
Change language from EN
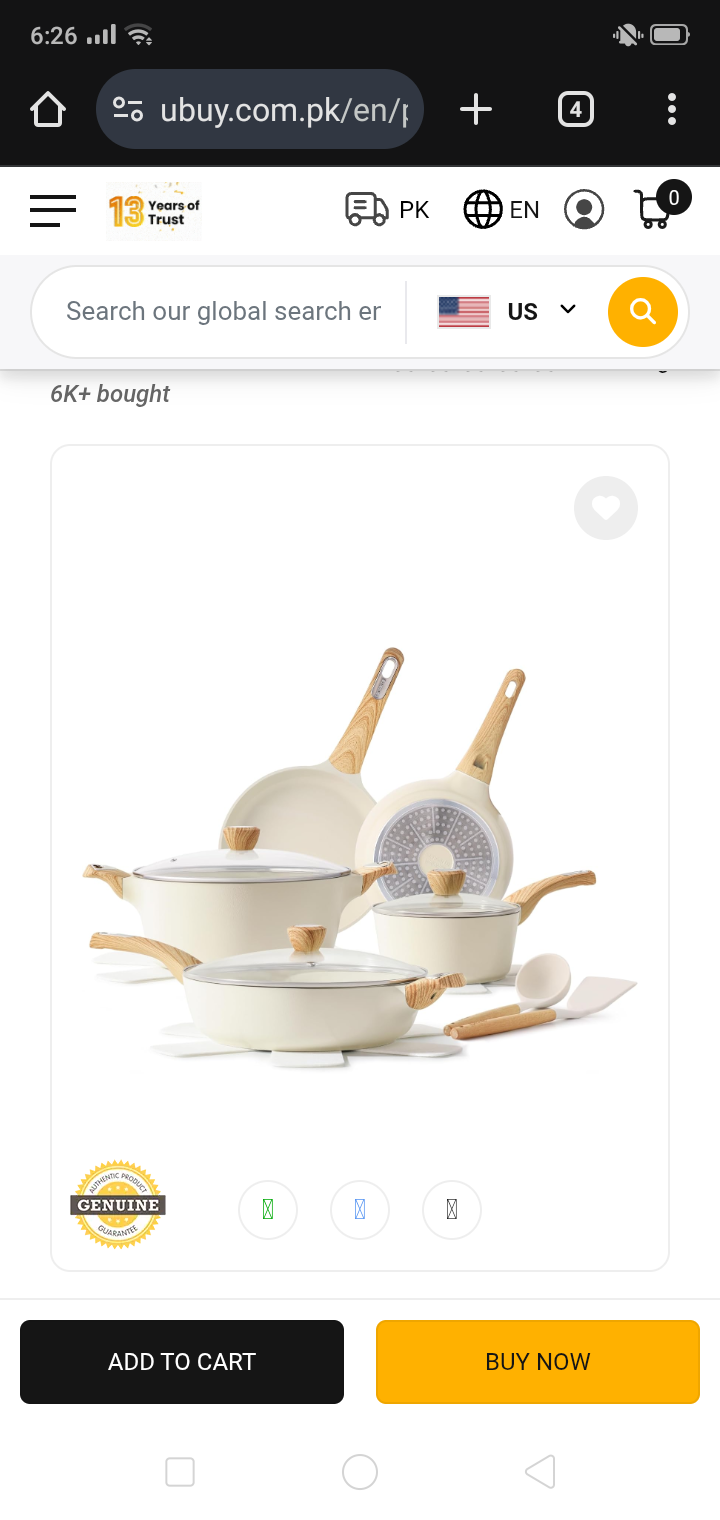click(502, 210)
